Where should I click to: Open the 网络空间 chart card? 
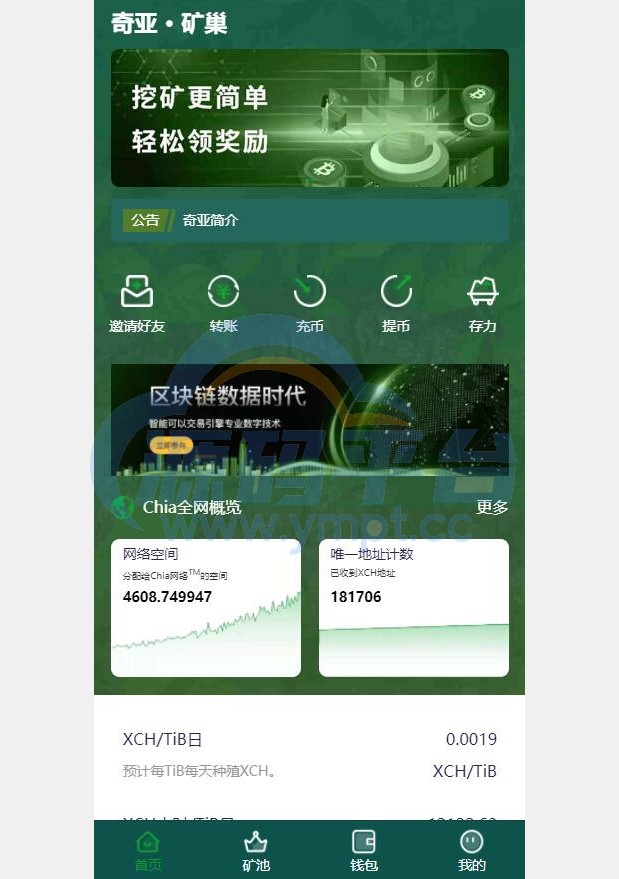click(206, 608)
